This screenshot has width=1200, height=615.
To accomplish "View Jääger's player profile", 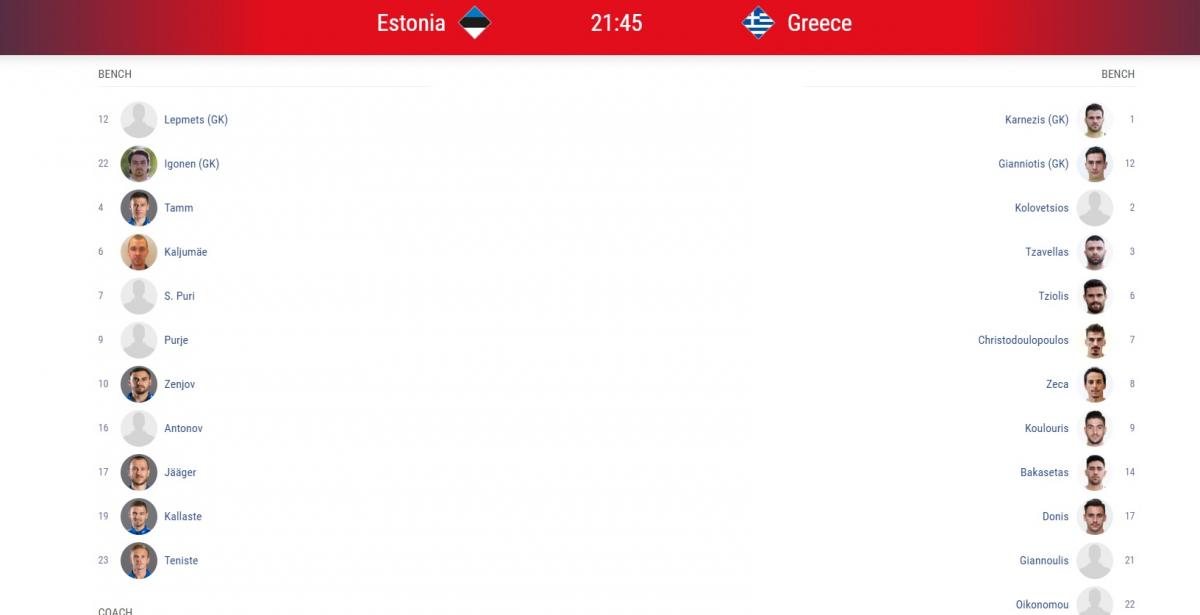I will pyautogui.click(x=180, y=472).
